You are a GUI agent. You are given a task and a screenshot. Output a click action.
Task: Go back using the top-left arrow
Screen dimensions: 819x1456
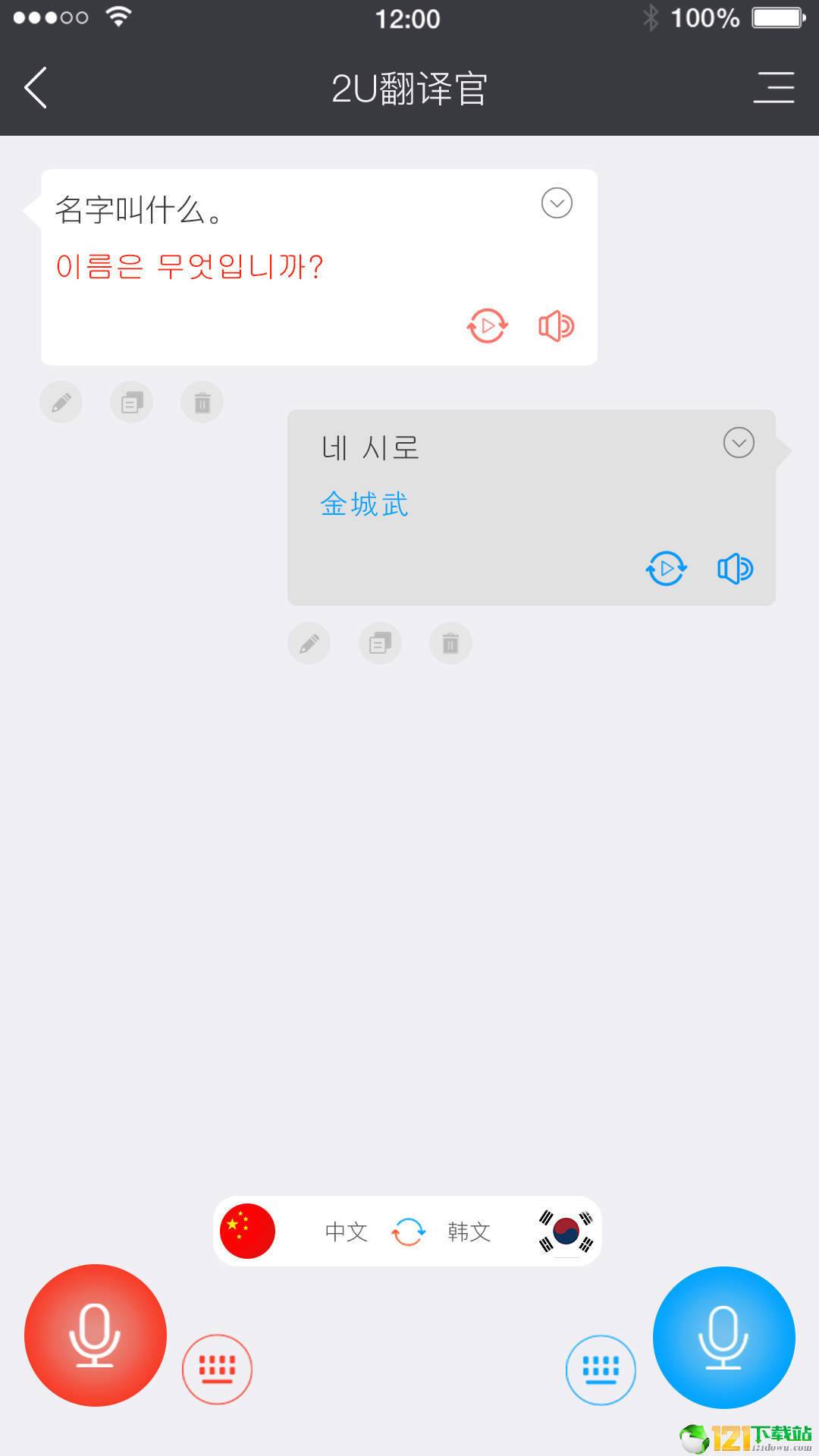(36, 87)
